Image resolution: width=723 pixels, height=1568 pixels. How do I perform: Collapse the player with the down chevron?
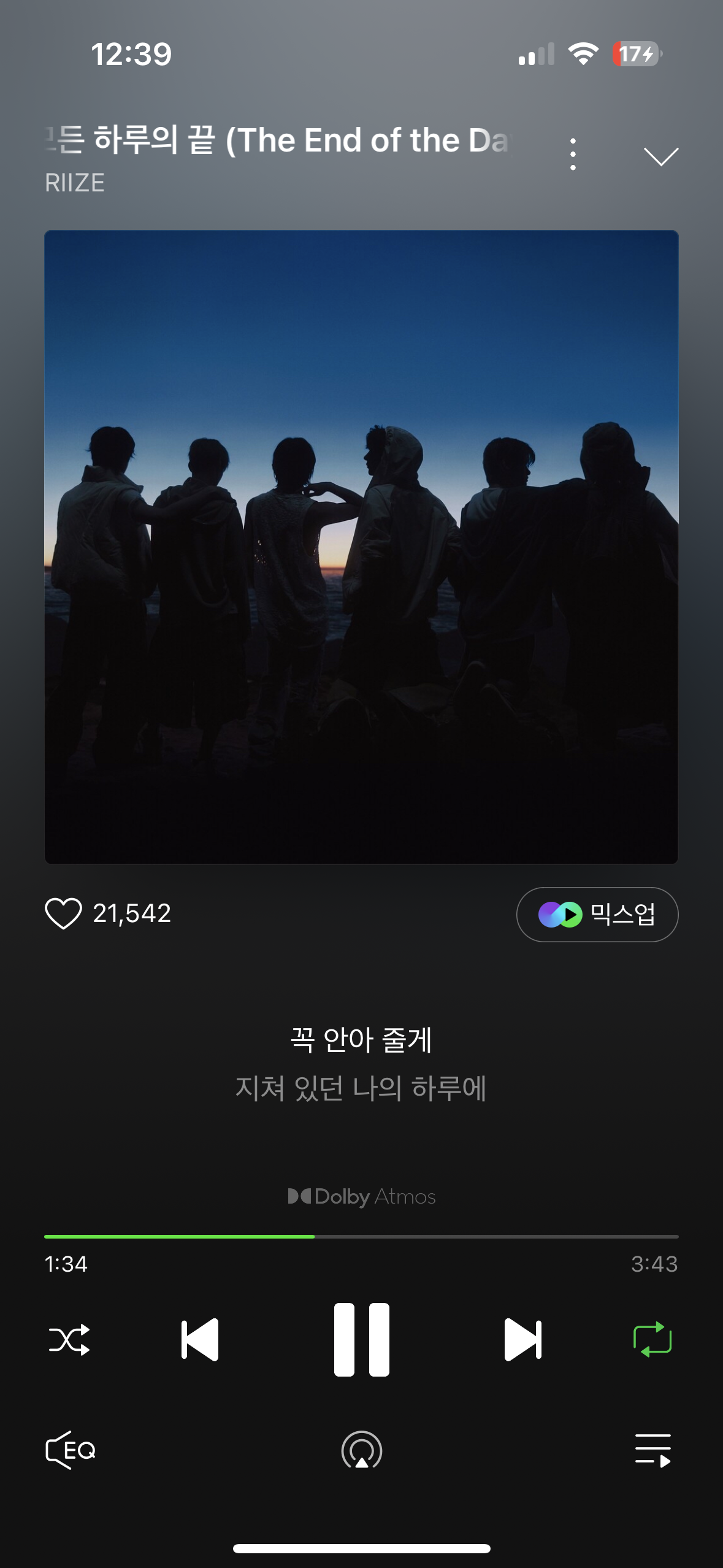pos(661,156)
